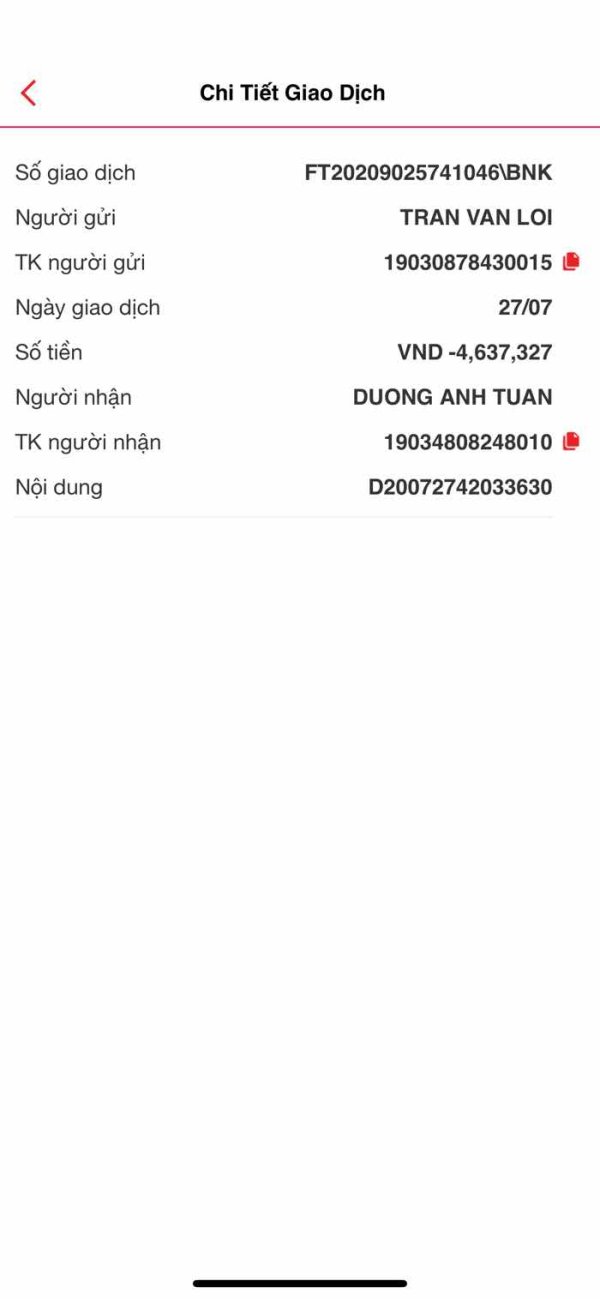
Task: Copy the recipient account number 19034808248010
Action: pos(571,441)
